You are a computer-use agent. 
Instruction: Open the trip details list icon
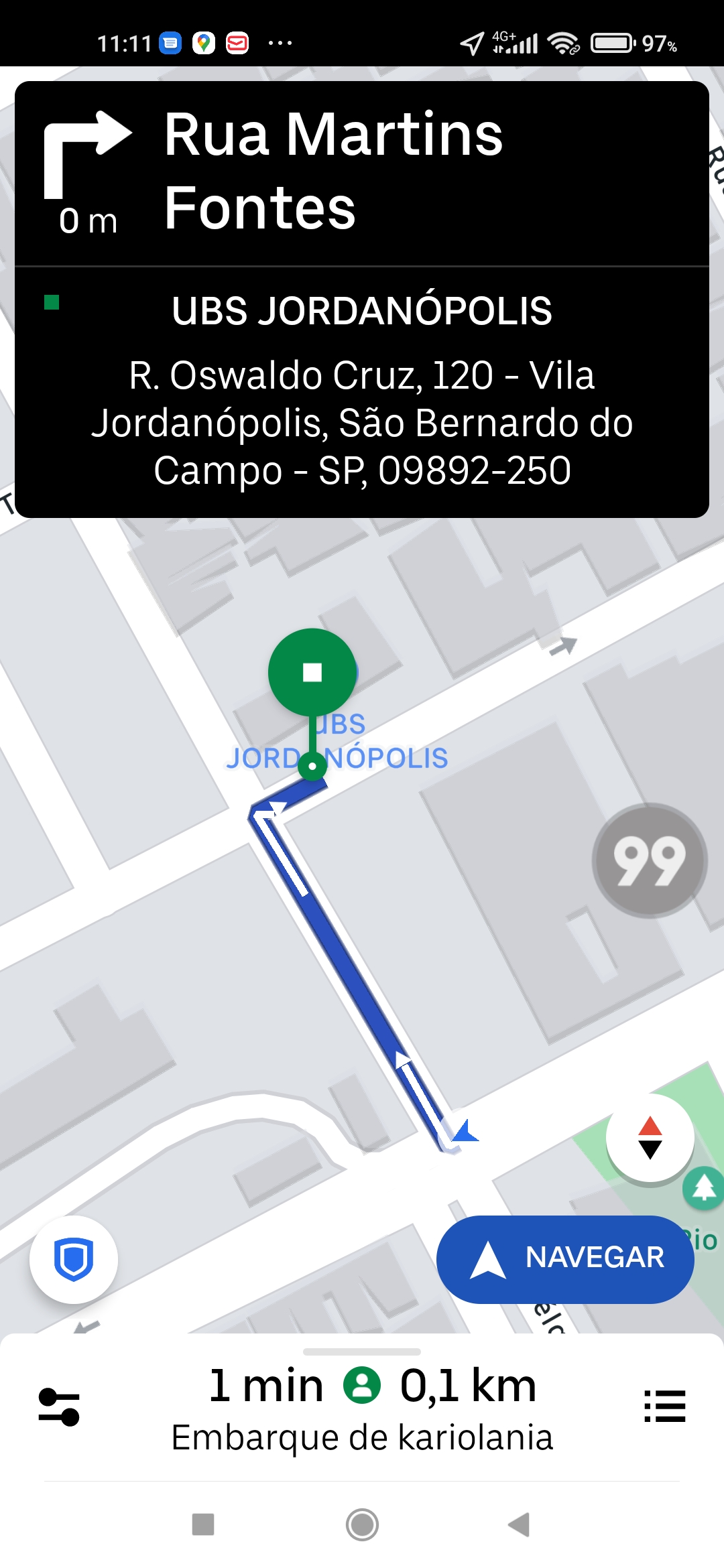[664, 1406]
